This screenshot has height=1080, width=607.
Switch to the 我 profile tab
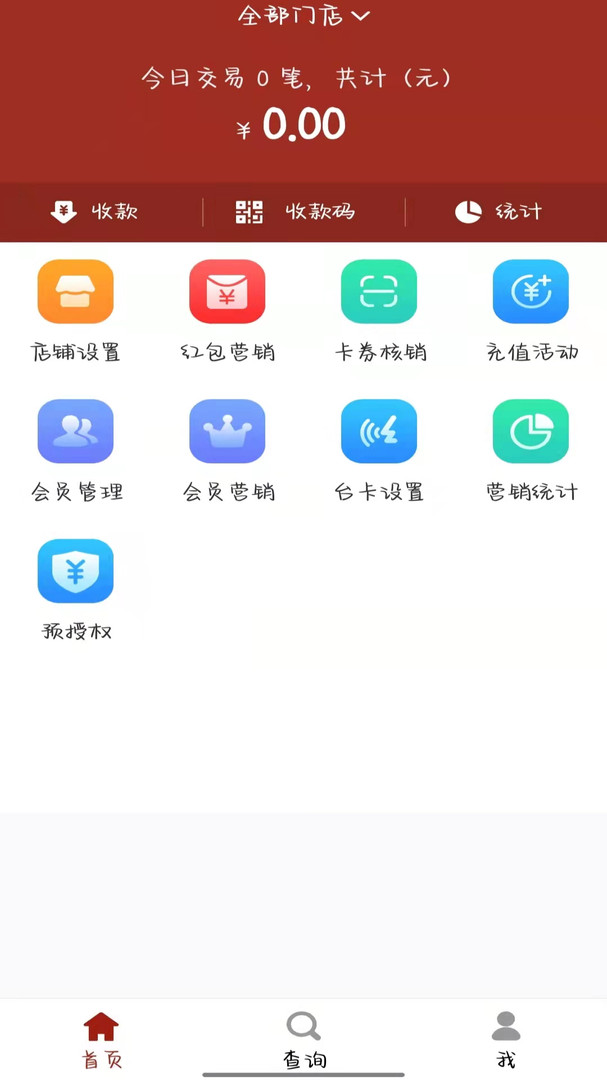tap(506, 1040)
